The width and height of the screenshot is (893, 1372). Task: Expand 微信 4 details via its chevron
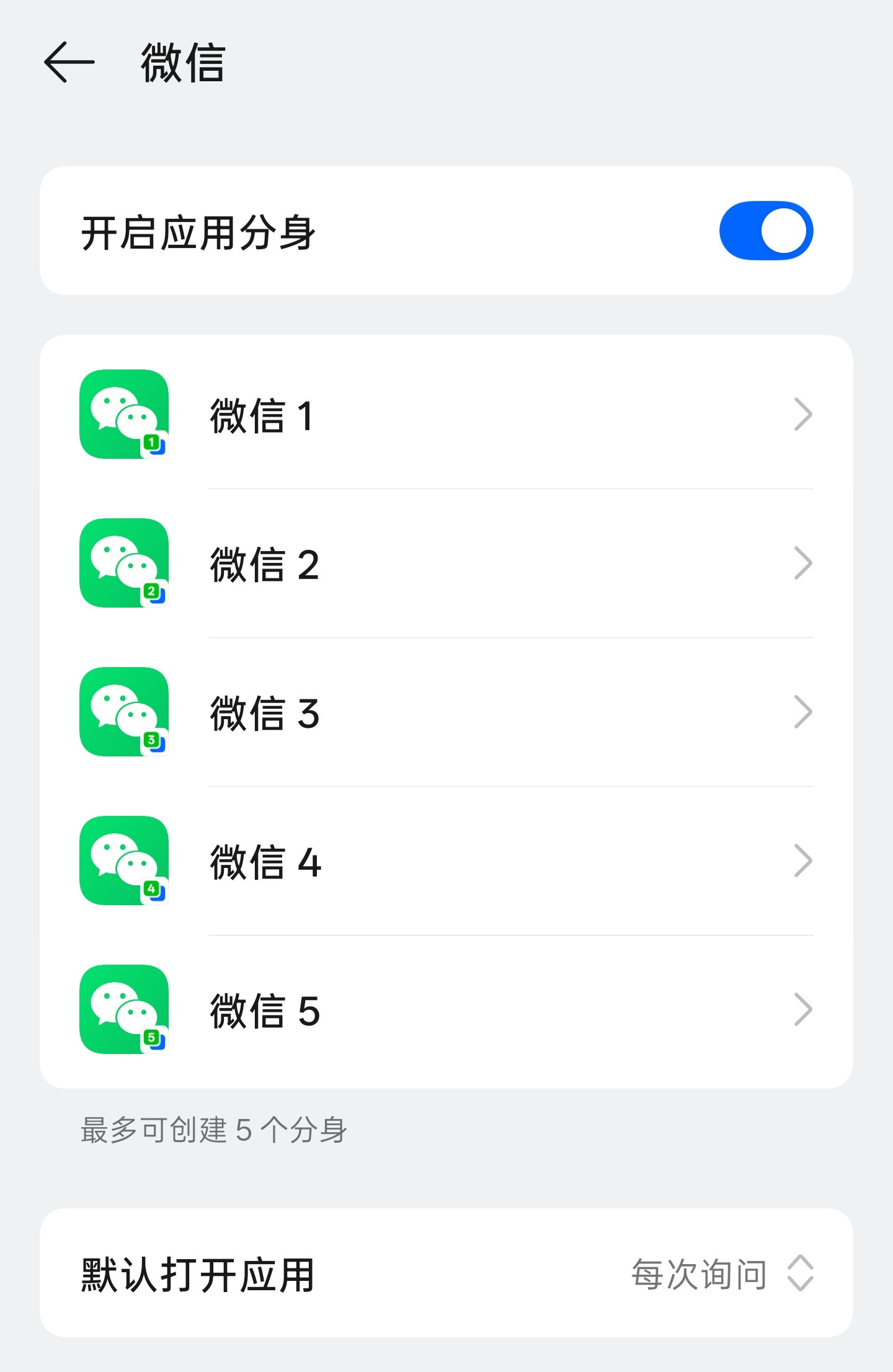pos(803,861)
